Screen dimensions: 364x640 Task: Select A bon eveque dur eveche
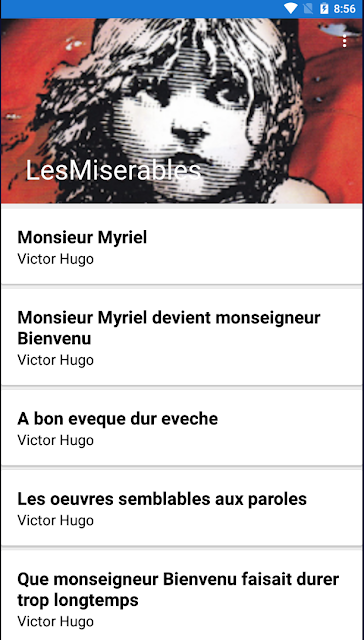182,427
